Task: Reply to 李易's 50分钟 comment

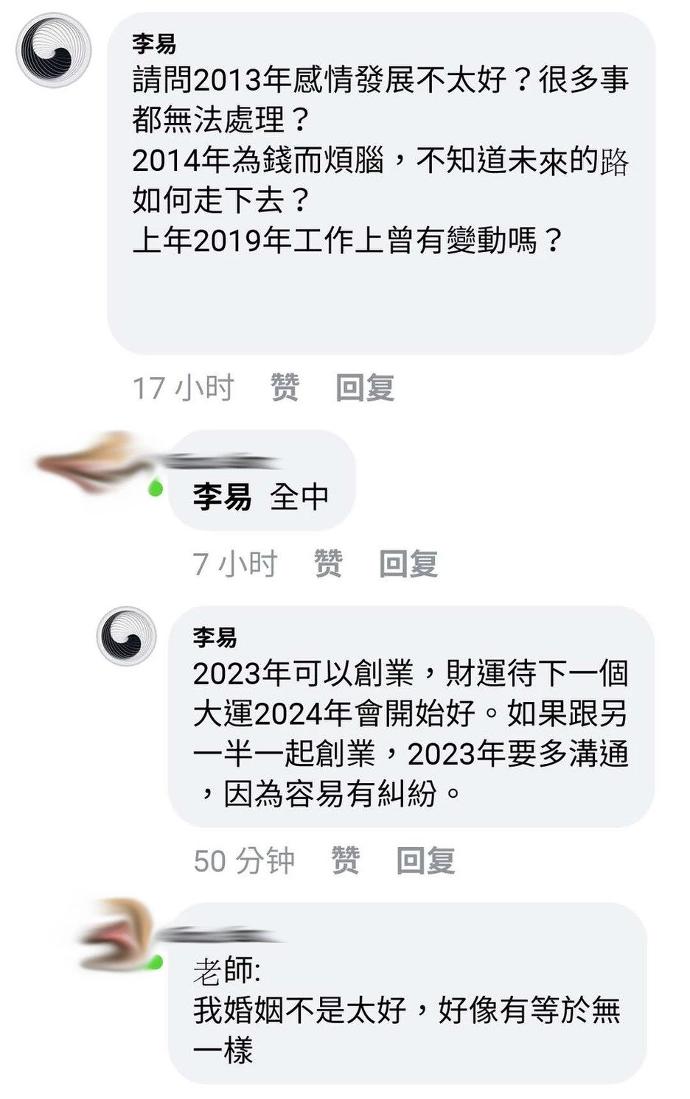Action: pyautogui.click(x=426, y=860)
